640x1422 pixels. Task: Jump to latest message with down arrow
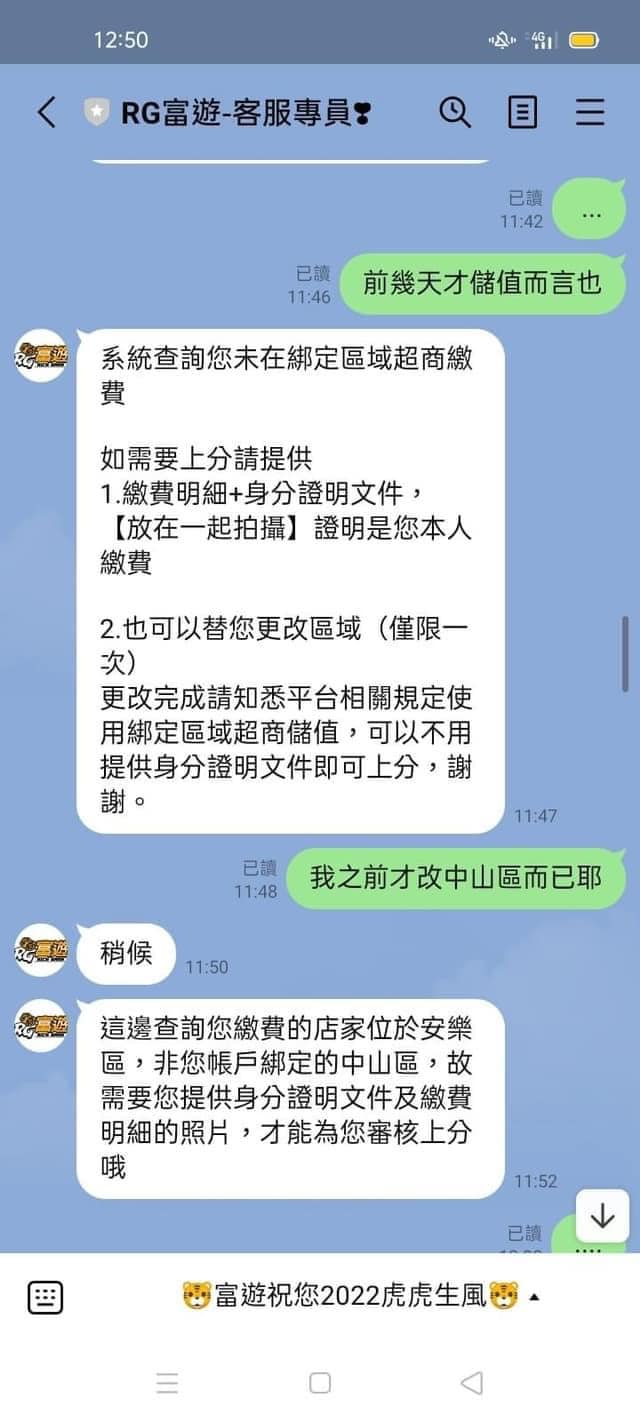click(x=602, y=1215)
